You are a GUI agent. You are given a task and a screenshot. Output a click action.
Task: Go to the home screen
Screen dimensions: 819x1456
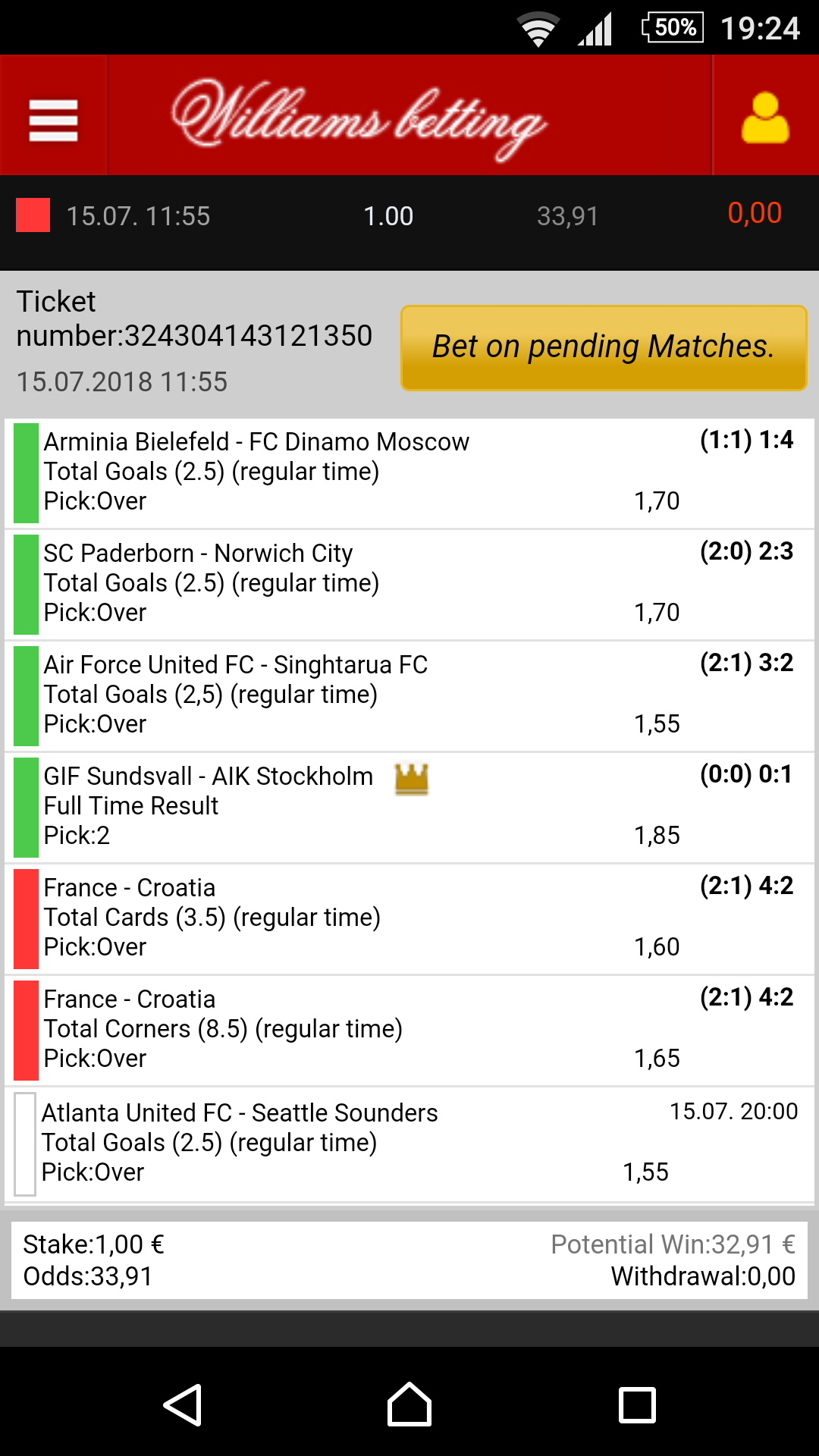pyautogui.click(x=409, y=1404)
